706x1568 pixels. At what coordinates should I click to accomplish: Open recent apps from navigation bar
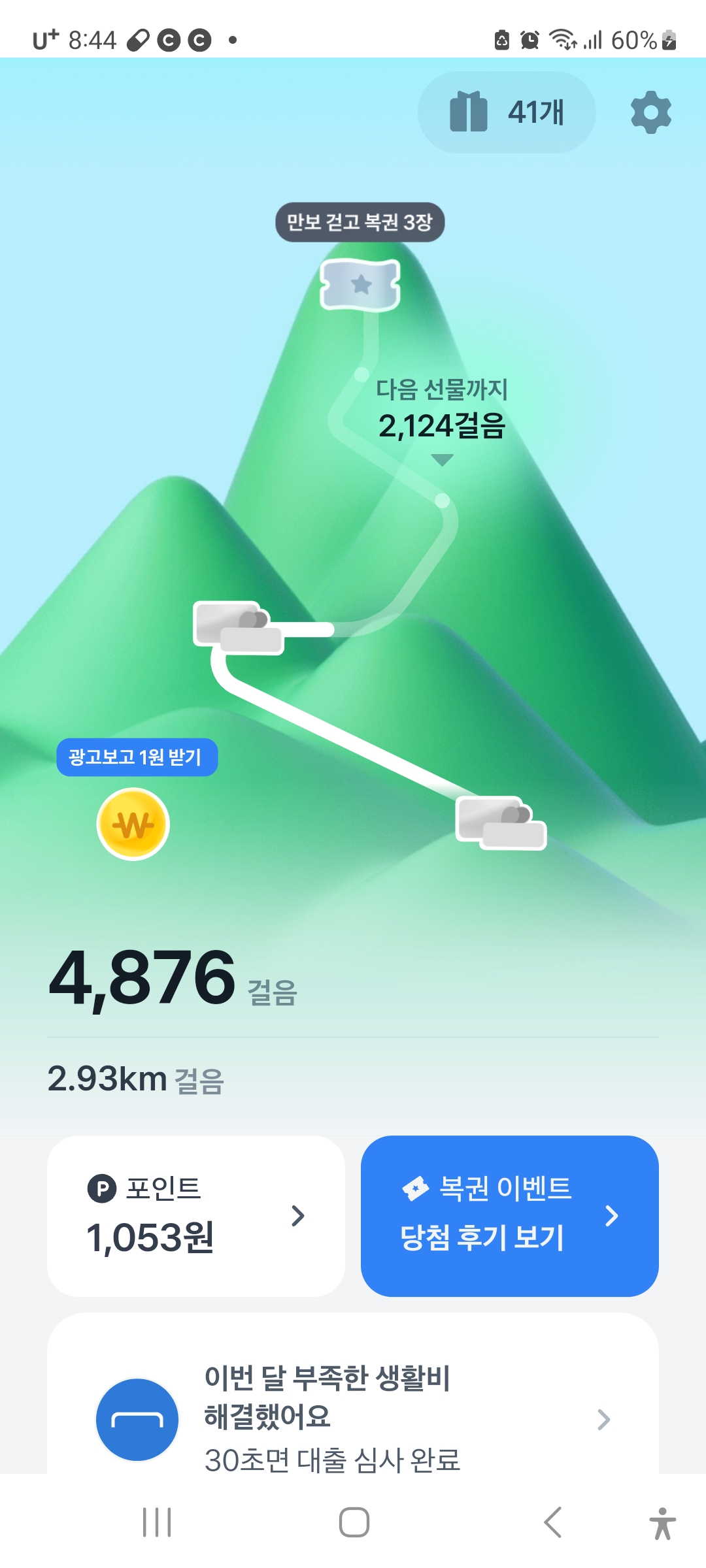(x=157, y=1522)
